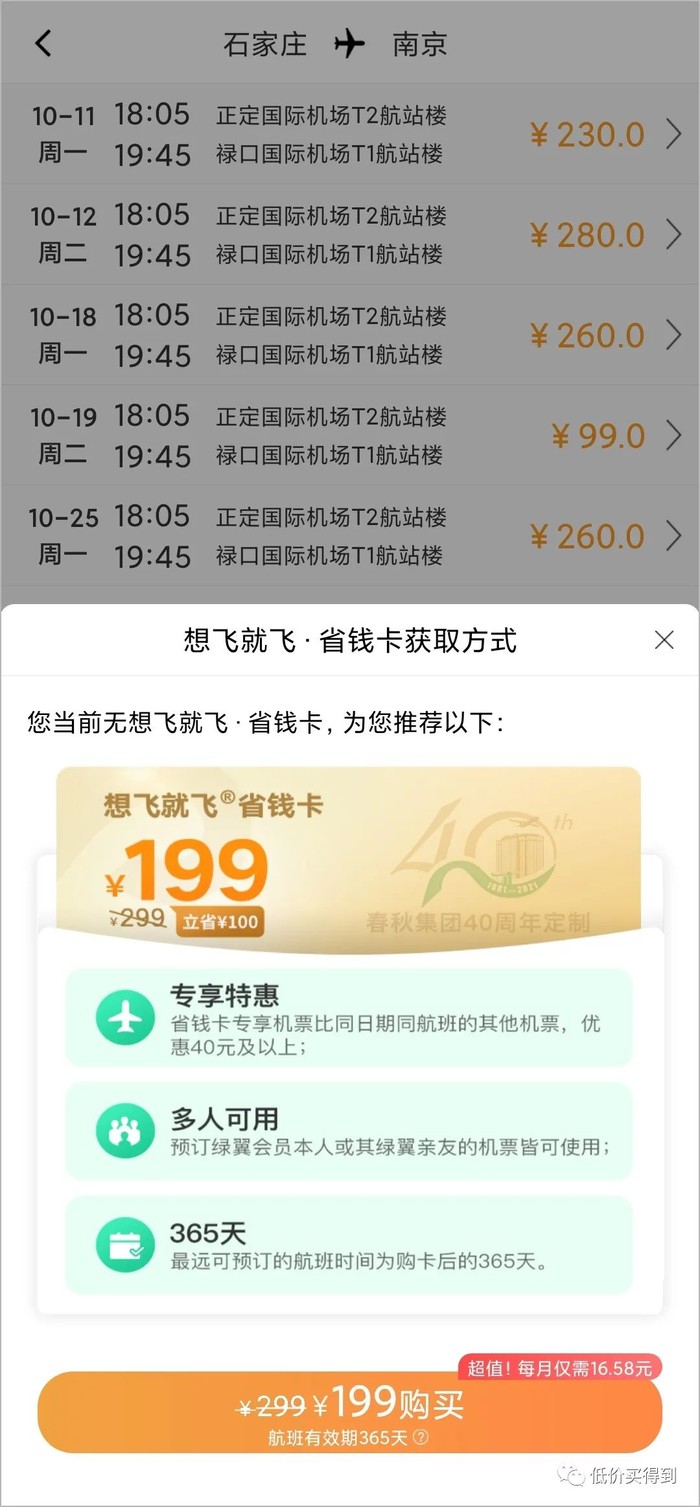The width and height of the screenshot is (700, 1507).
Task: Open the 航班有效期365天 help icon
Action: pyautogui.click(x=421, y=1438)
